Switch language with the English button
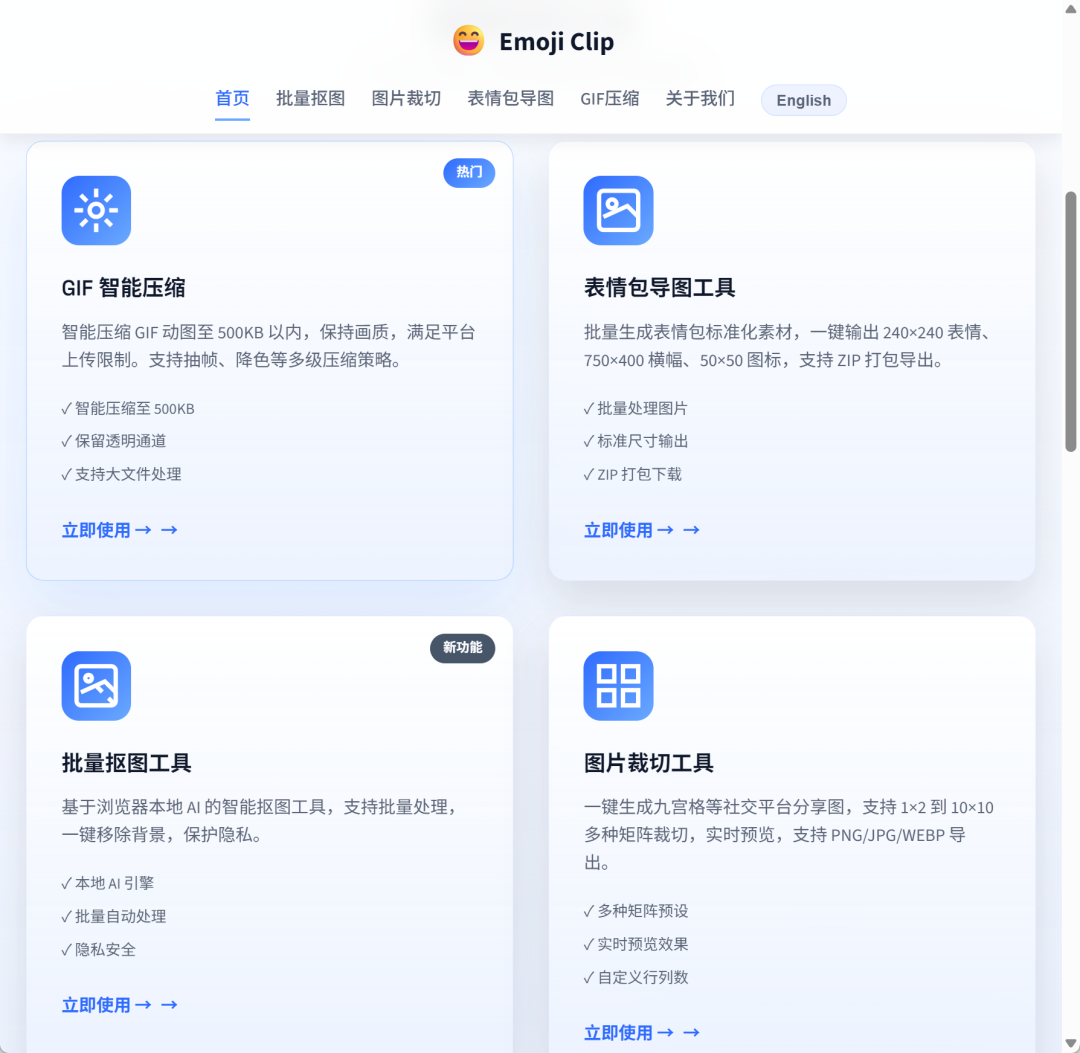 (x=803, y=100)
